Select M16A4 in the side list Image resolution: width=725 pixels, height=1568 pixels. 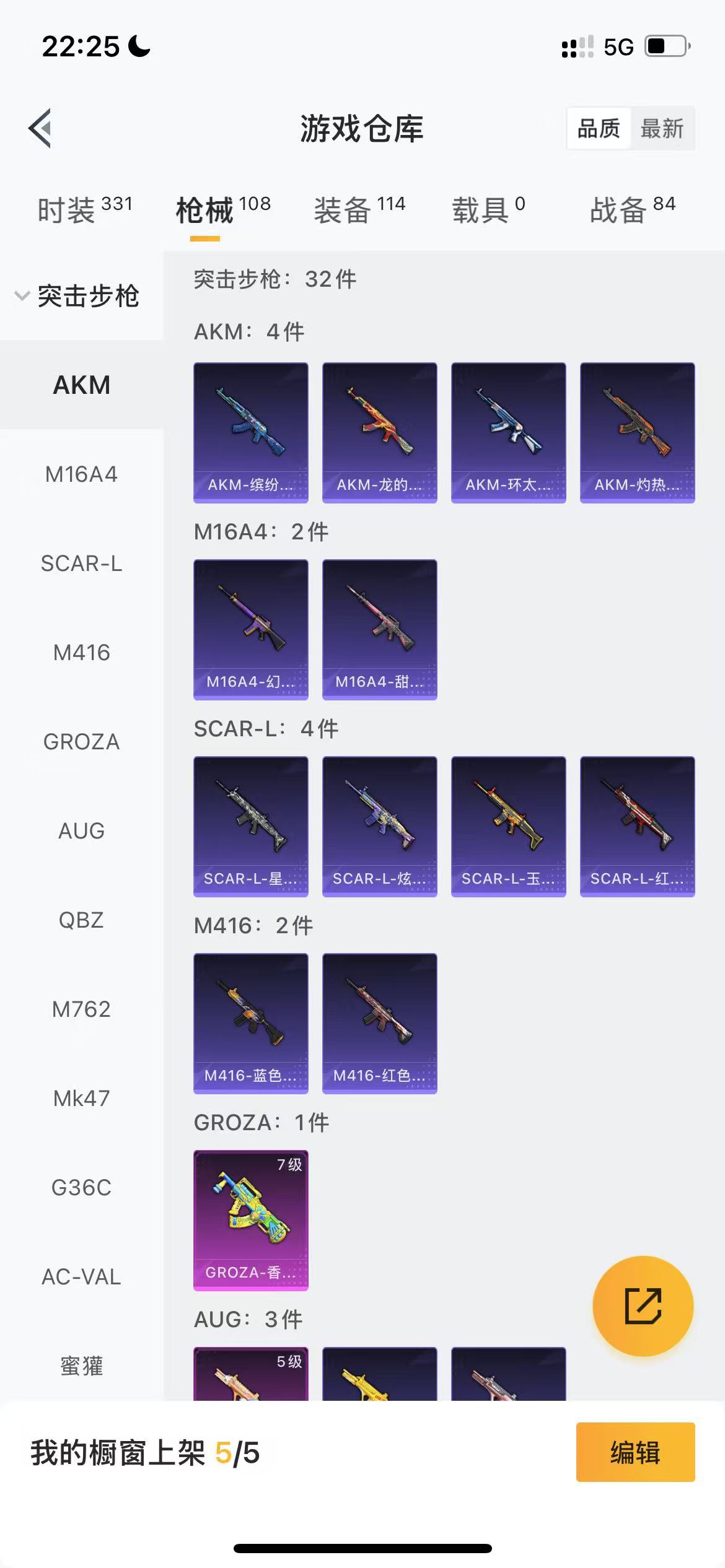tap(81, 474)
